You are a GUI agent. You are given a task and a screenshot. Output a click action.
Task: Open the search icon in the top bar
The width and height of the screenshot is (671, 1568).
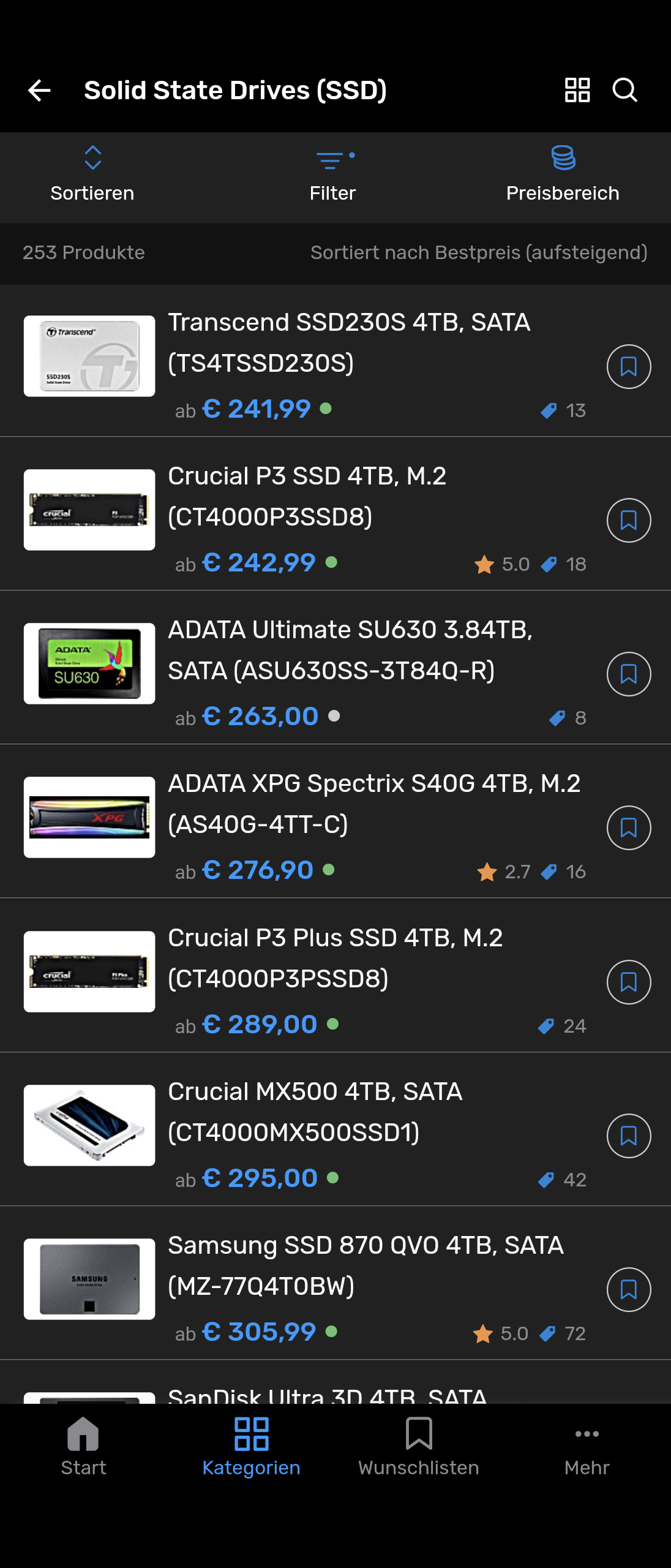point(624,91)
